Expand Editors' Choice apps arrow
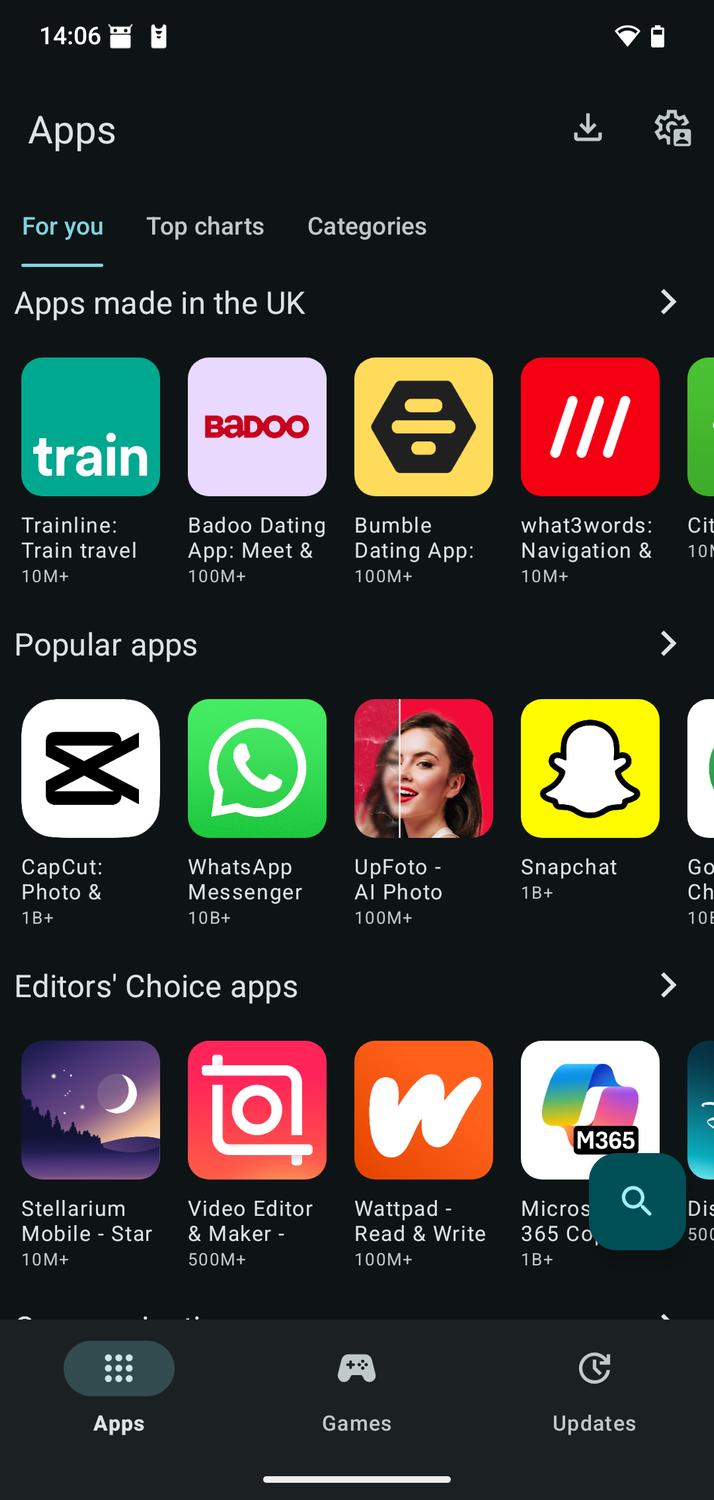Screen dimensions: 714x1500 coord(669,985)
